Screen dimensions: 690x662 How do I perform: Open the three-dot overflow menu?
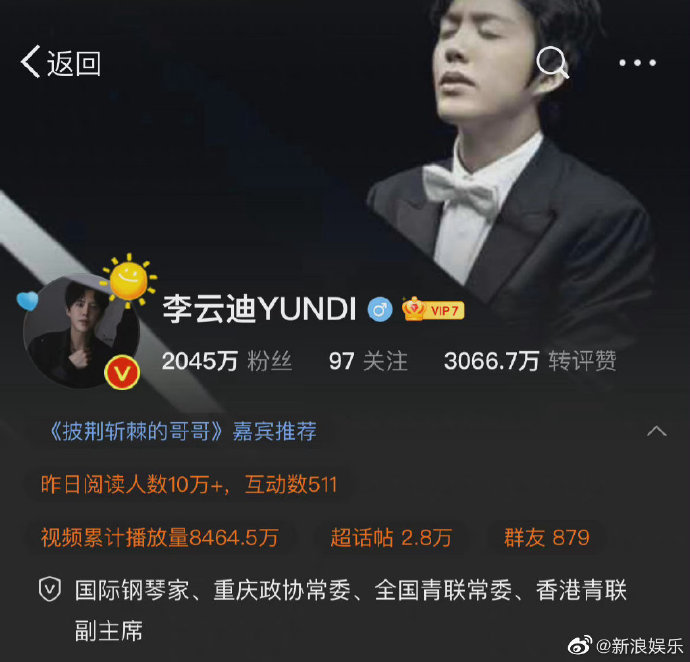pyautogui.click(x=637, y=63)
